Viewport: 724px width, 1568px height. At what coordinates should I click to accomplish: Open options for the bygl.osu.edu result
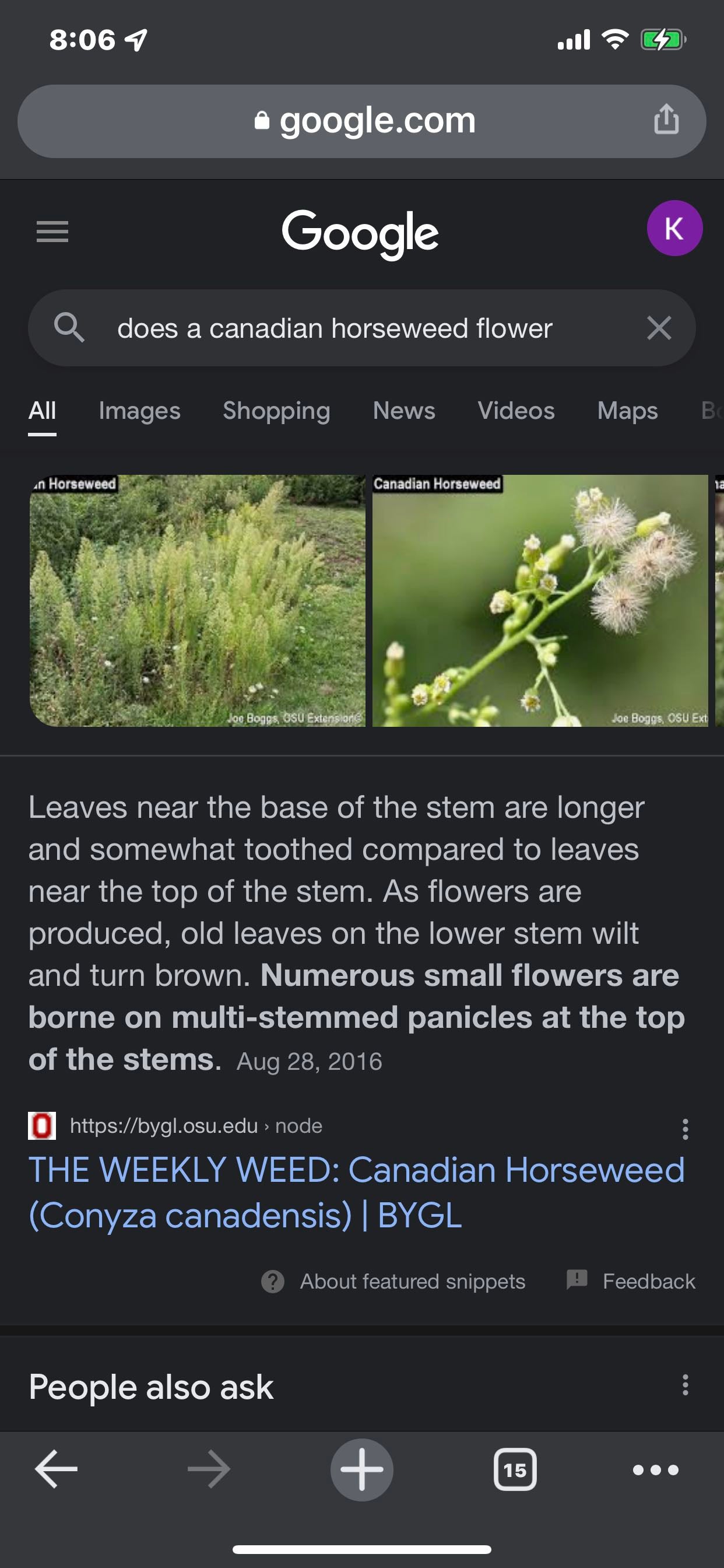[685, 1129]
